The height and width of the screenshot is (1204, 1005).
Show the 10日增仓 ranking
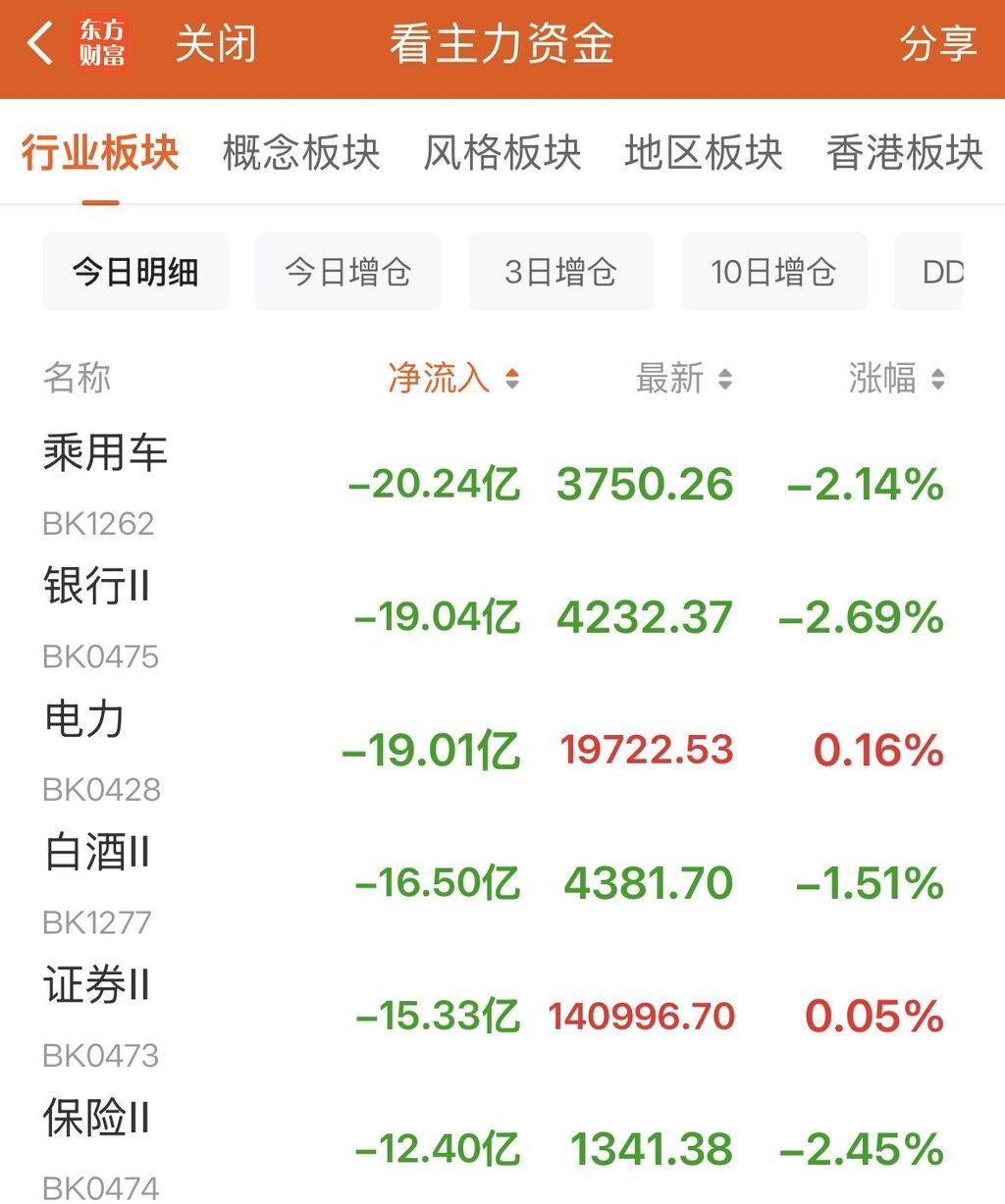(x=774, y=272)
